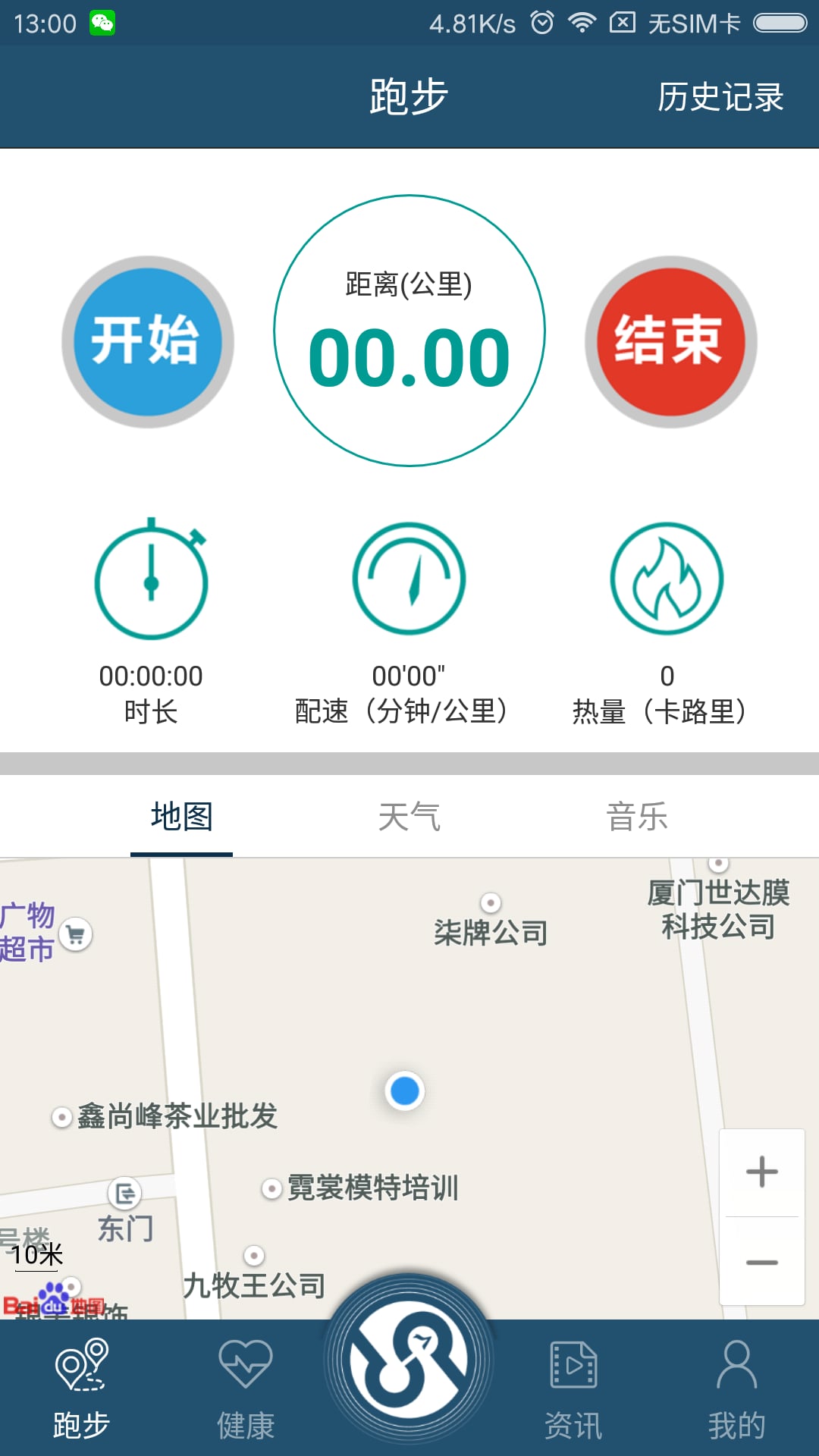Select the 地图 map tab
The width and height of the screenshot is (819, 1456).
click(181, 817)
